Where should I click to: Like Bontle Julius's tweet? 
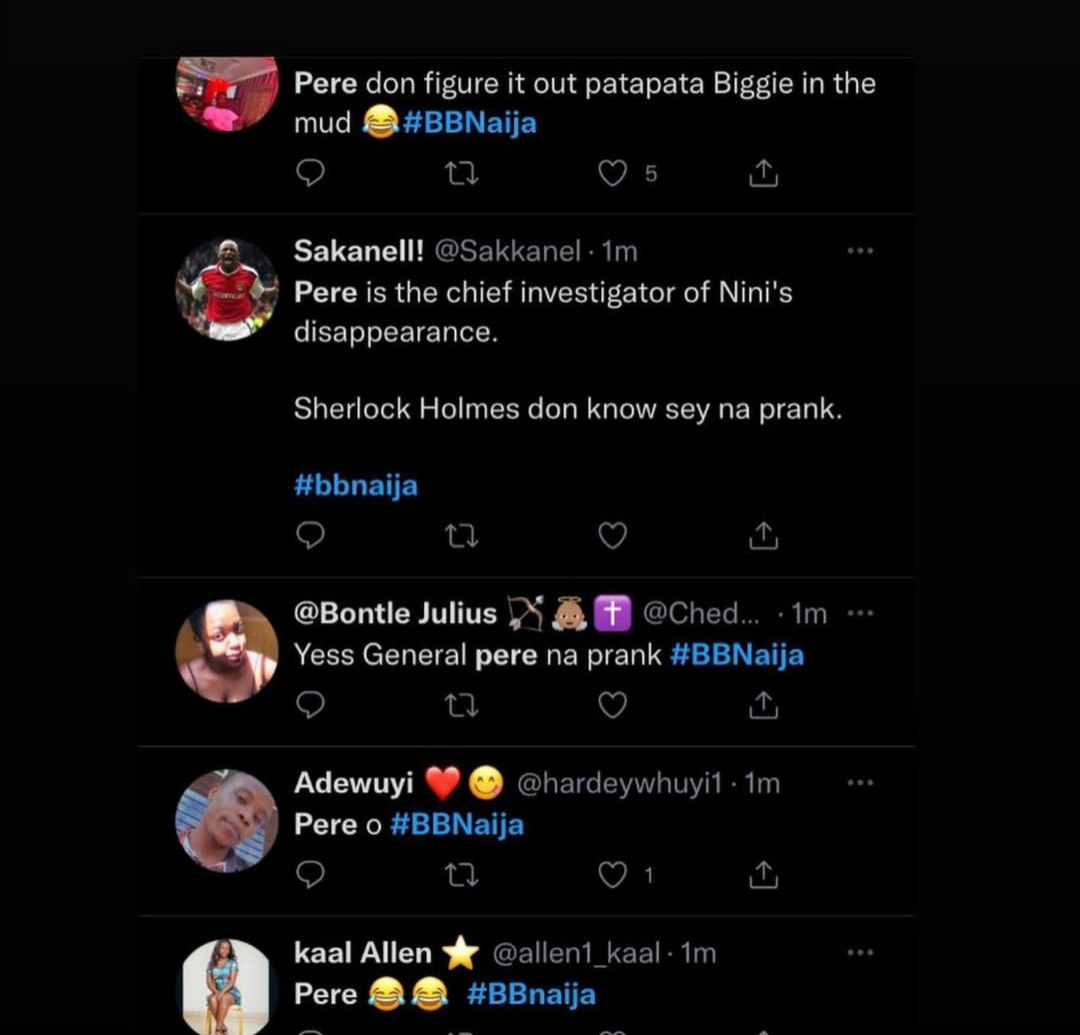coord(612,706)
